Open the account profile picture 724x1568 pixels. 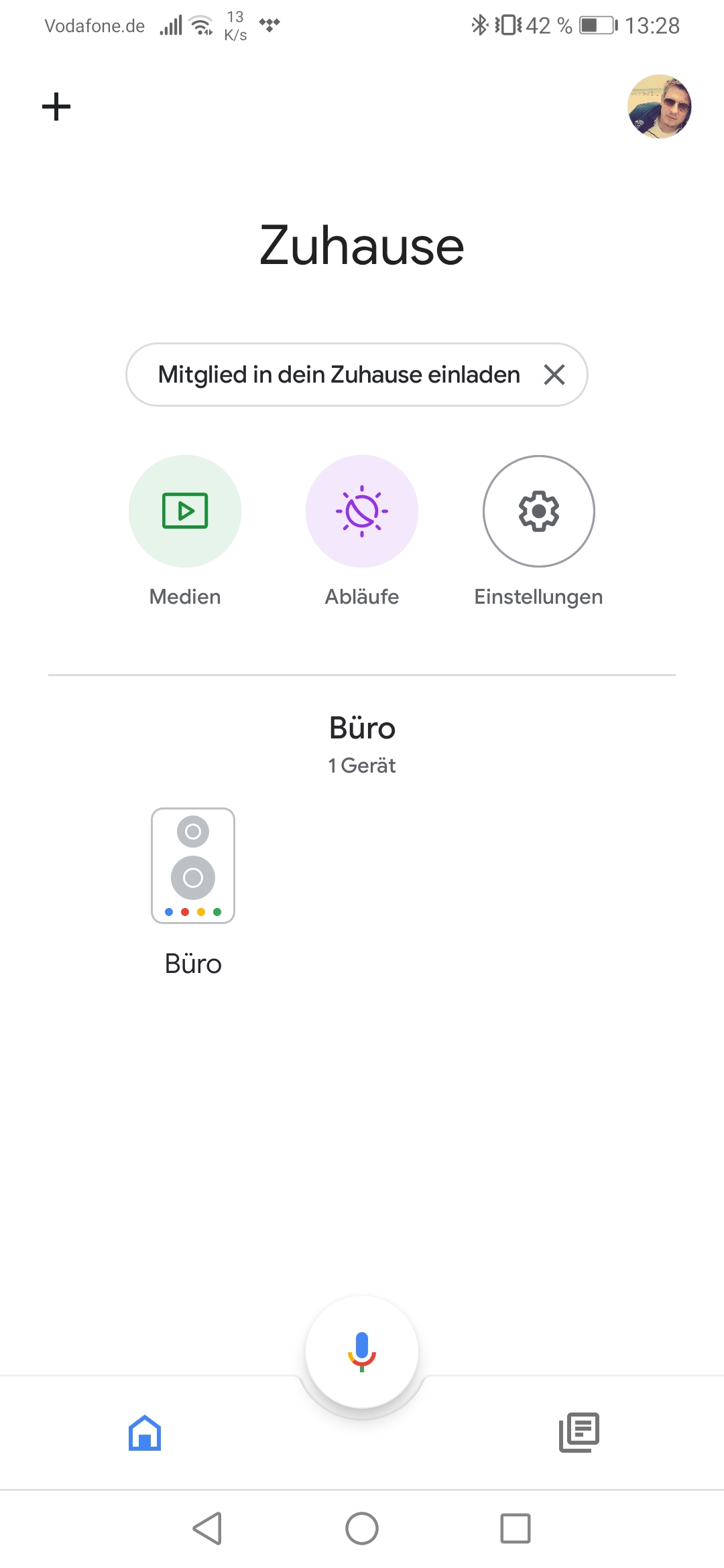659,107
